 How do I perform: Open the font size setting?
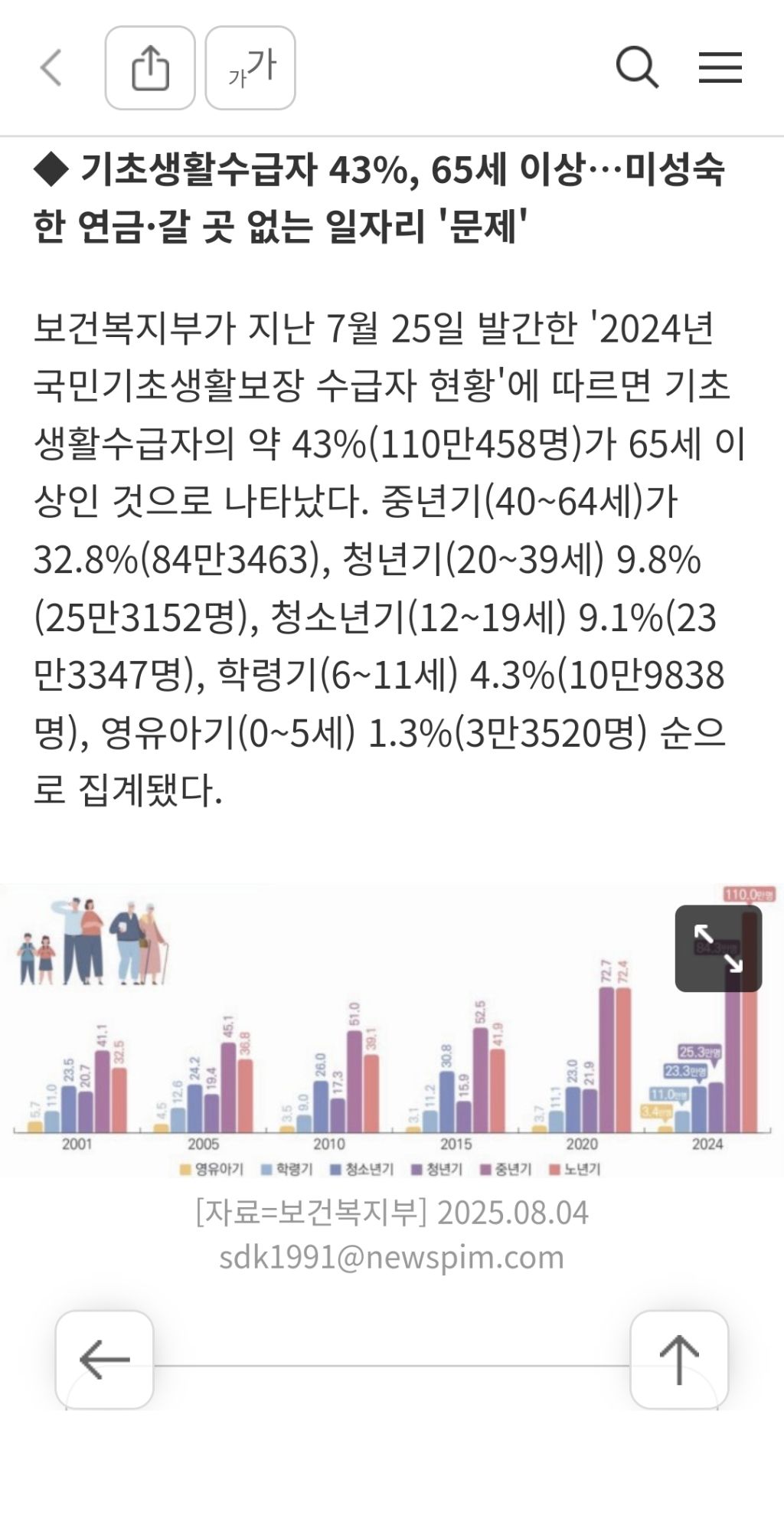[250, 67]
